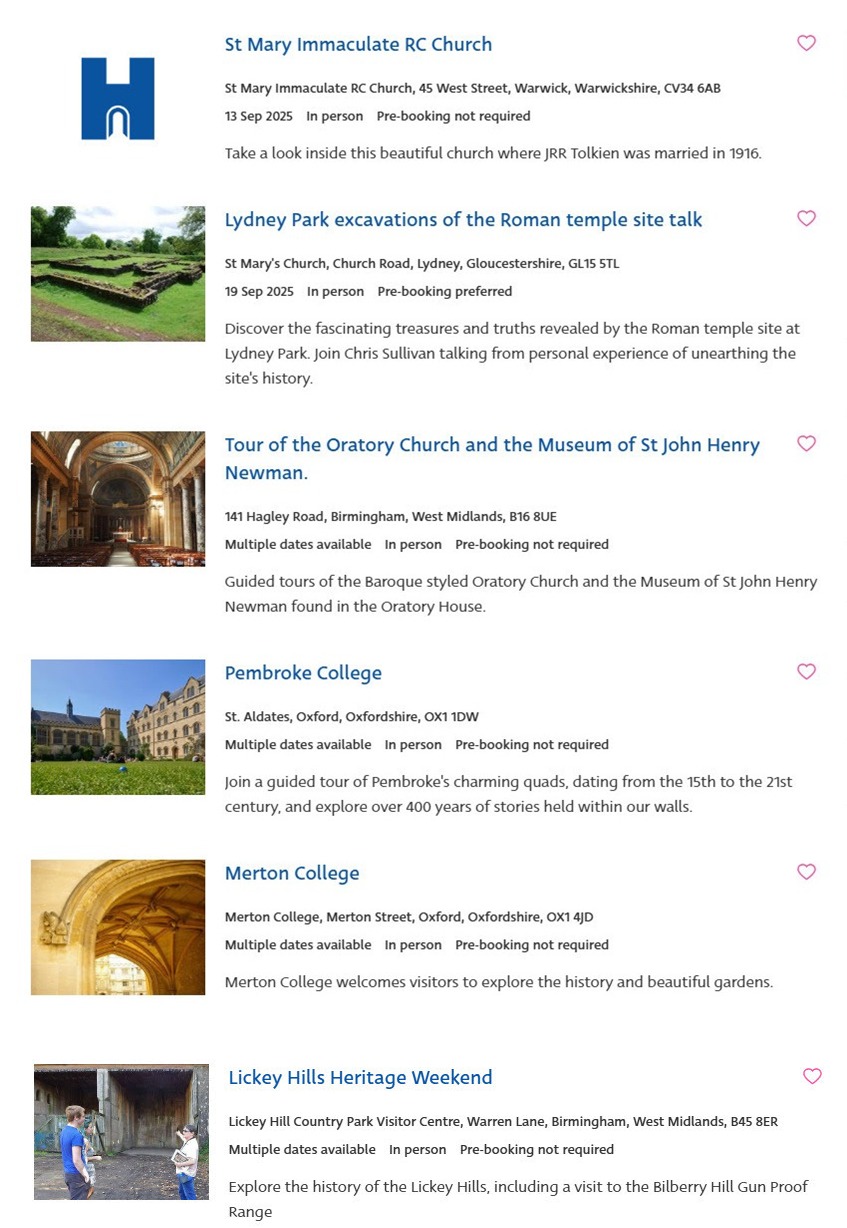Save the Lydney Park excavations talk
The width and height of the screenshot is (847, 1228).
[806, 218]
